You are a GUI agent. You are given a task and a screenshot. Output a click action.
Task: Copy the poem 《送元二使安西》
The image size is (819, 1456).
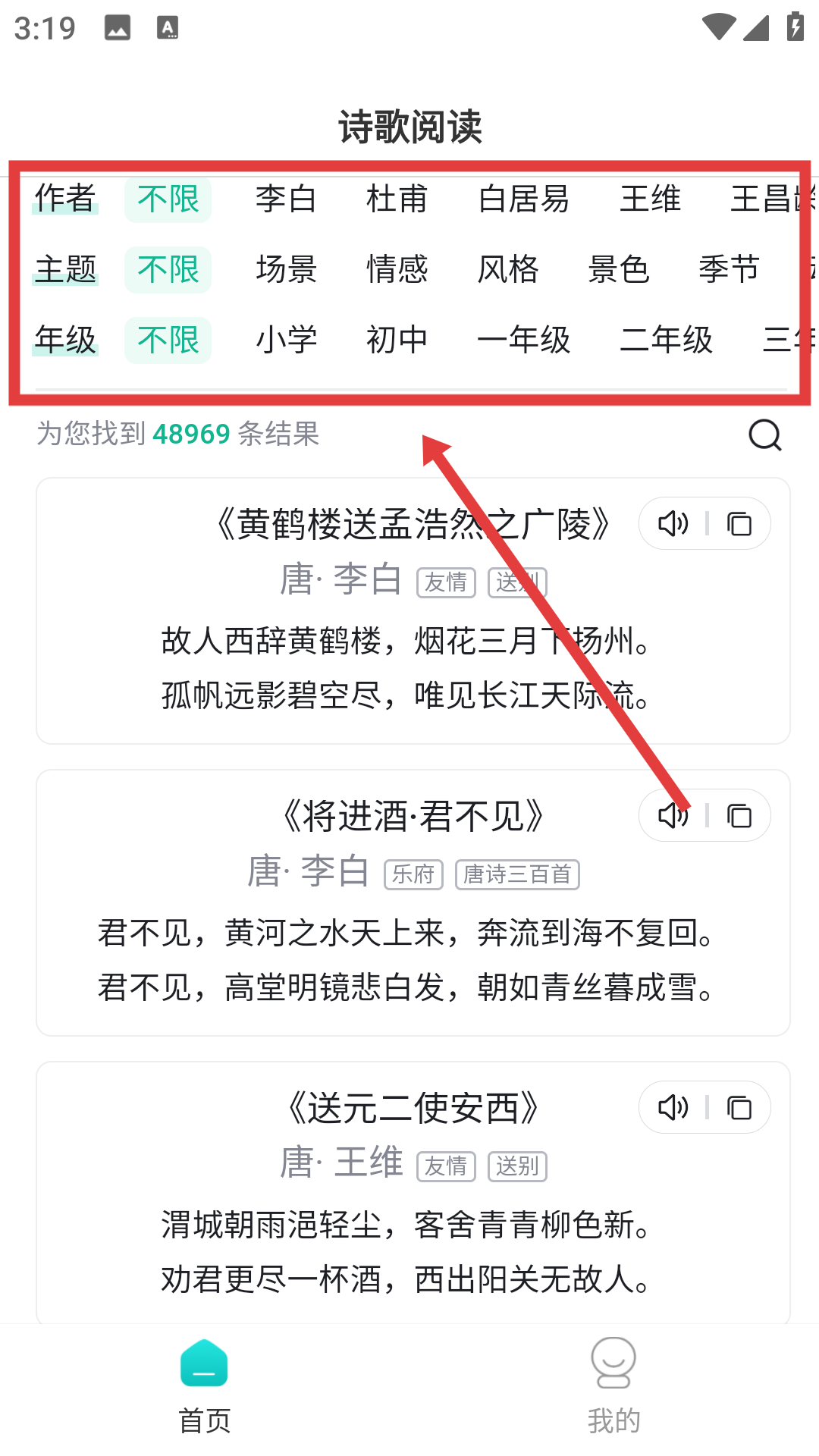click(739, 1108)
